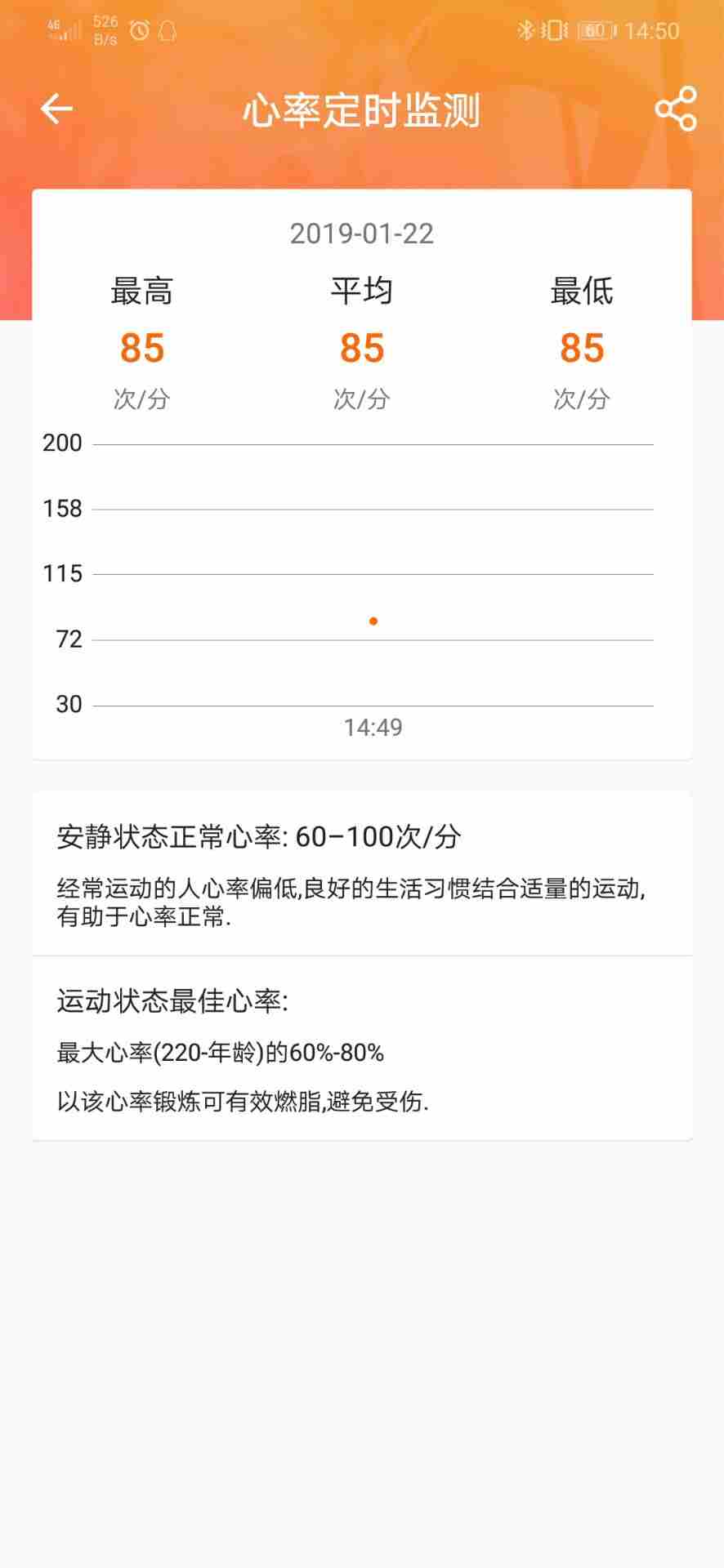Screen dimensions: 724x1568
Task: Tap the 200 label on the chart axis
Action: click(x=61, y=442)
